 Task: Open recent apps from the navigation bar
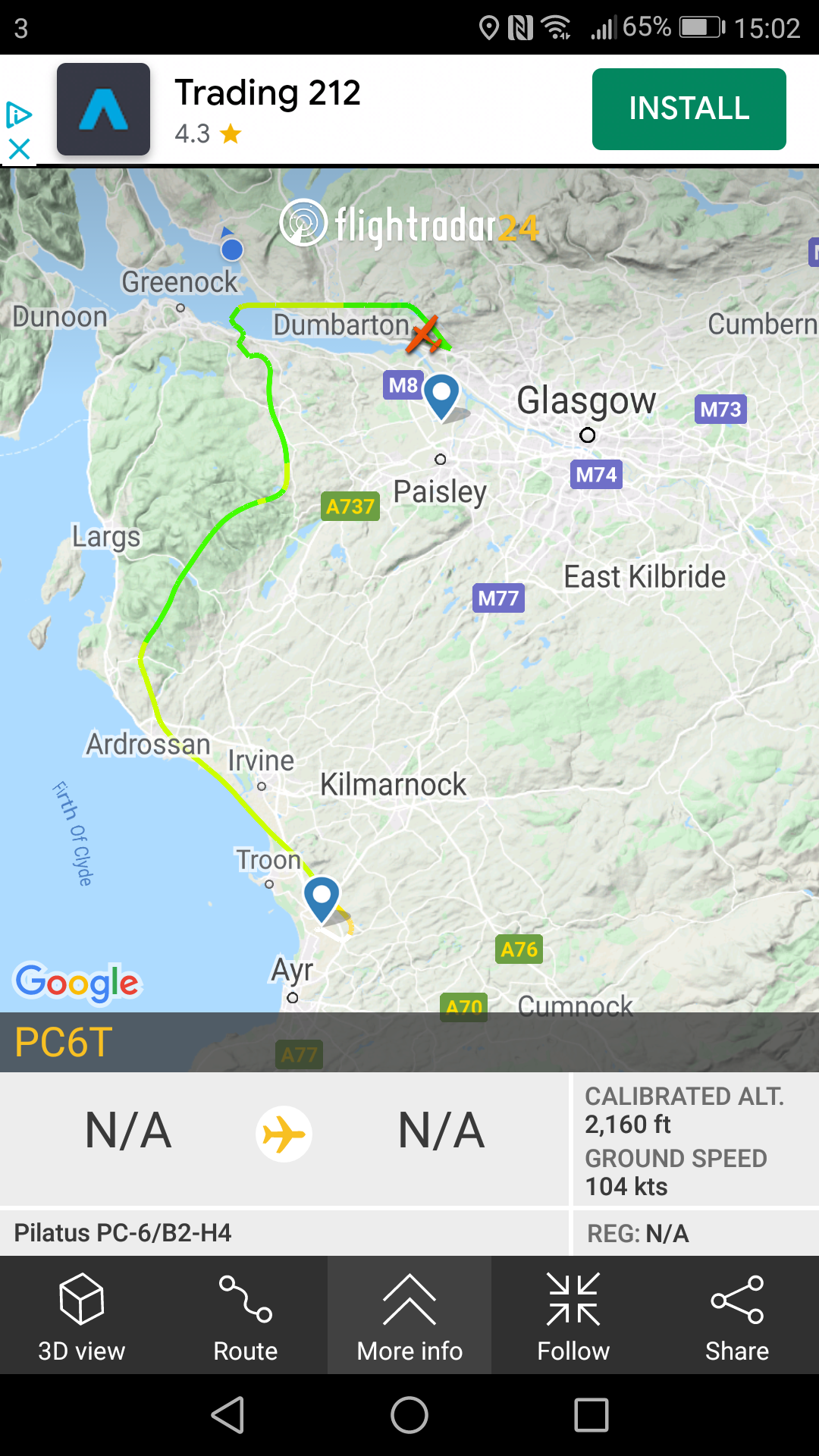click(591, 1415)
